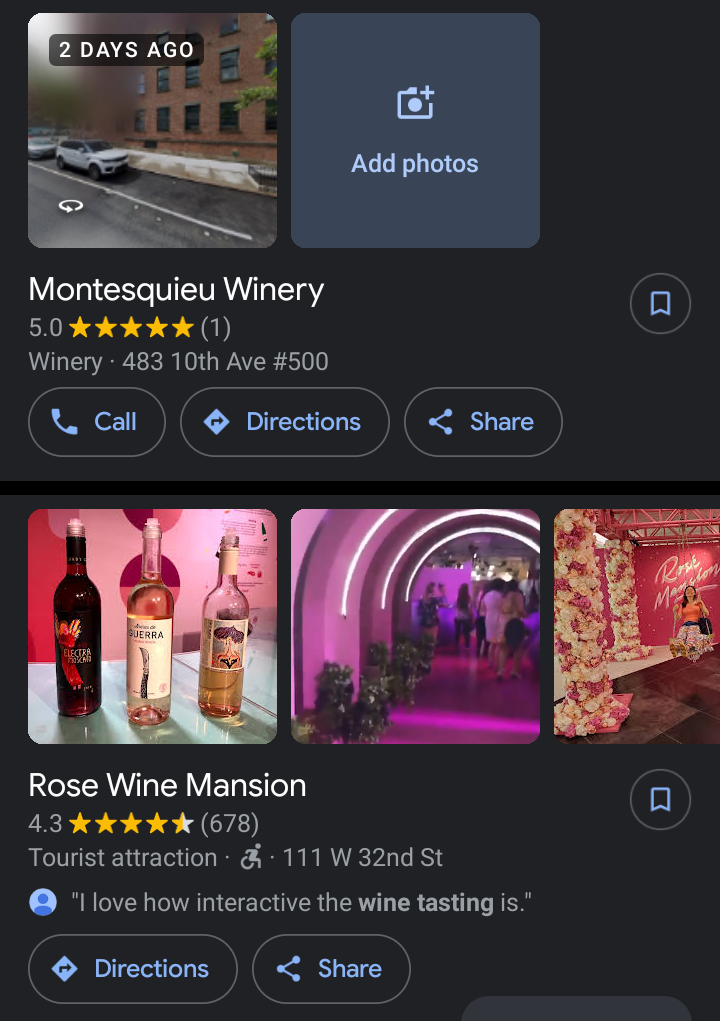Get directions to Montesquieu Winery
This screenshot has height=1021, width=720.
[284, 422]
